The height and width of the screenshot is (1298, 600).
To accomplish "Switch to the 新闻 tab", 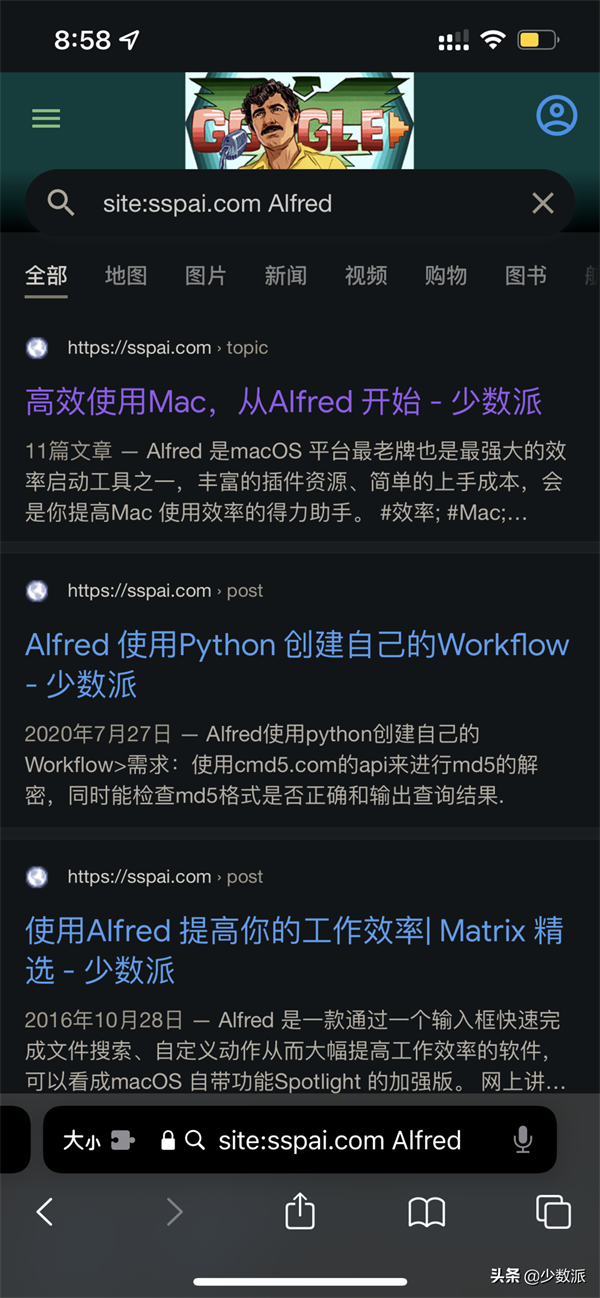I will click(x=286, y=276).
